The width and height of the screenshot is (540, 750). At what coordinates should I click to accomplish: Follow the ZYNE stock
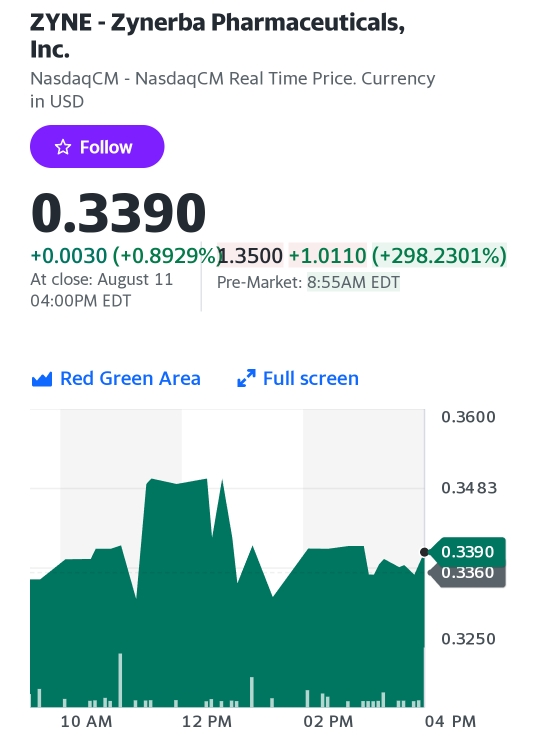[97, 147]
